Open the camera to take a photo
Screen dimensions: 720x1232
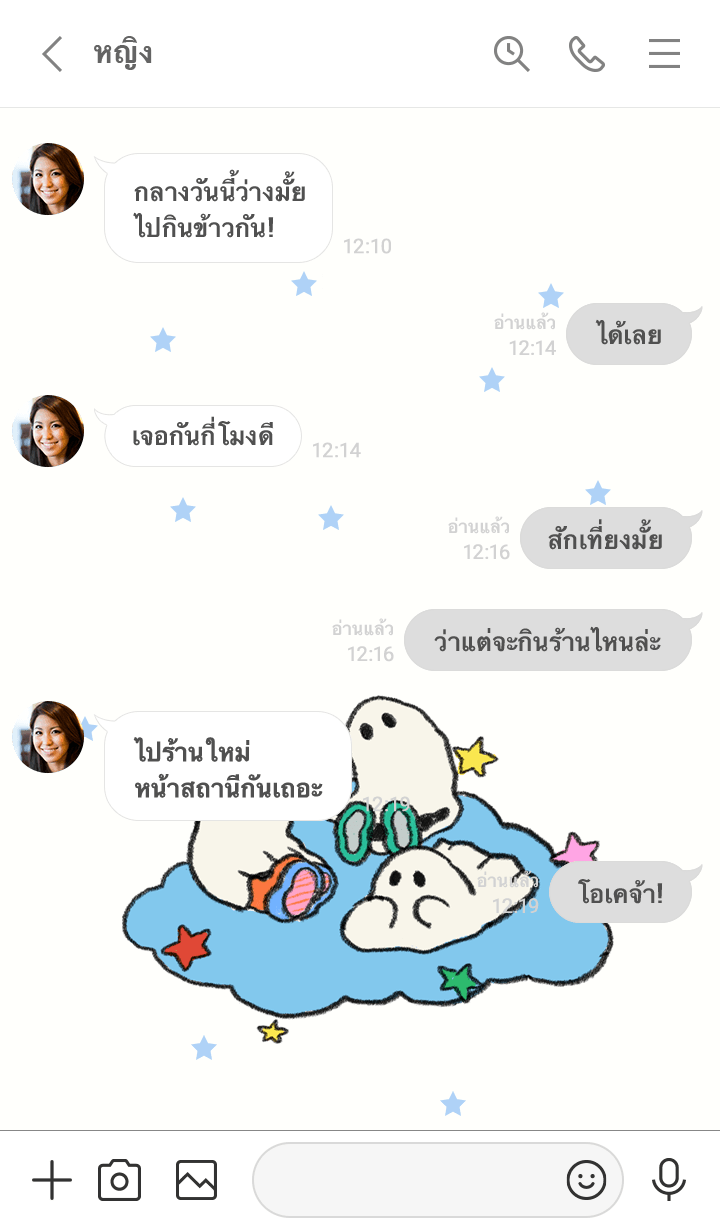click(x=119, y=1181)
